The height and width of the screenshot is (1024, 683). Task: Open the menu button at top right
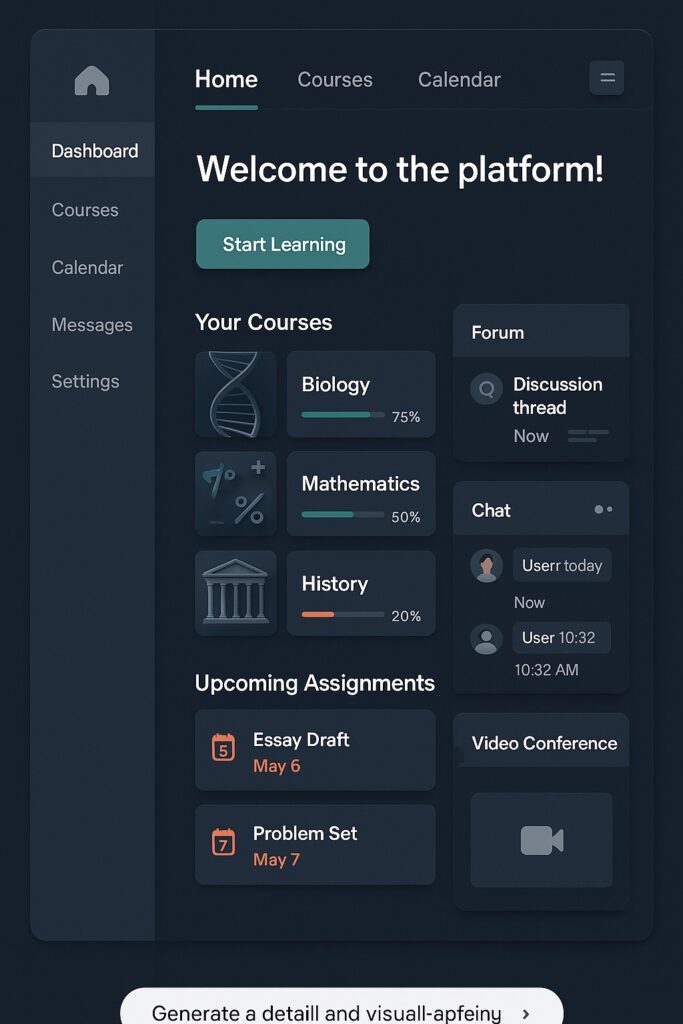[606, 78]
